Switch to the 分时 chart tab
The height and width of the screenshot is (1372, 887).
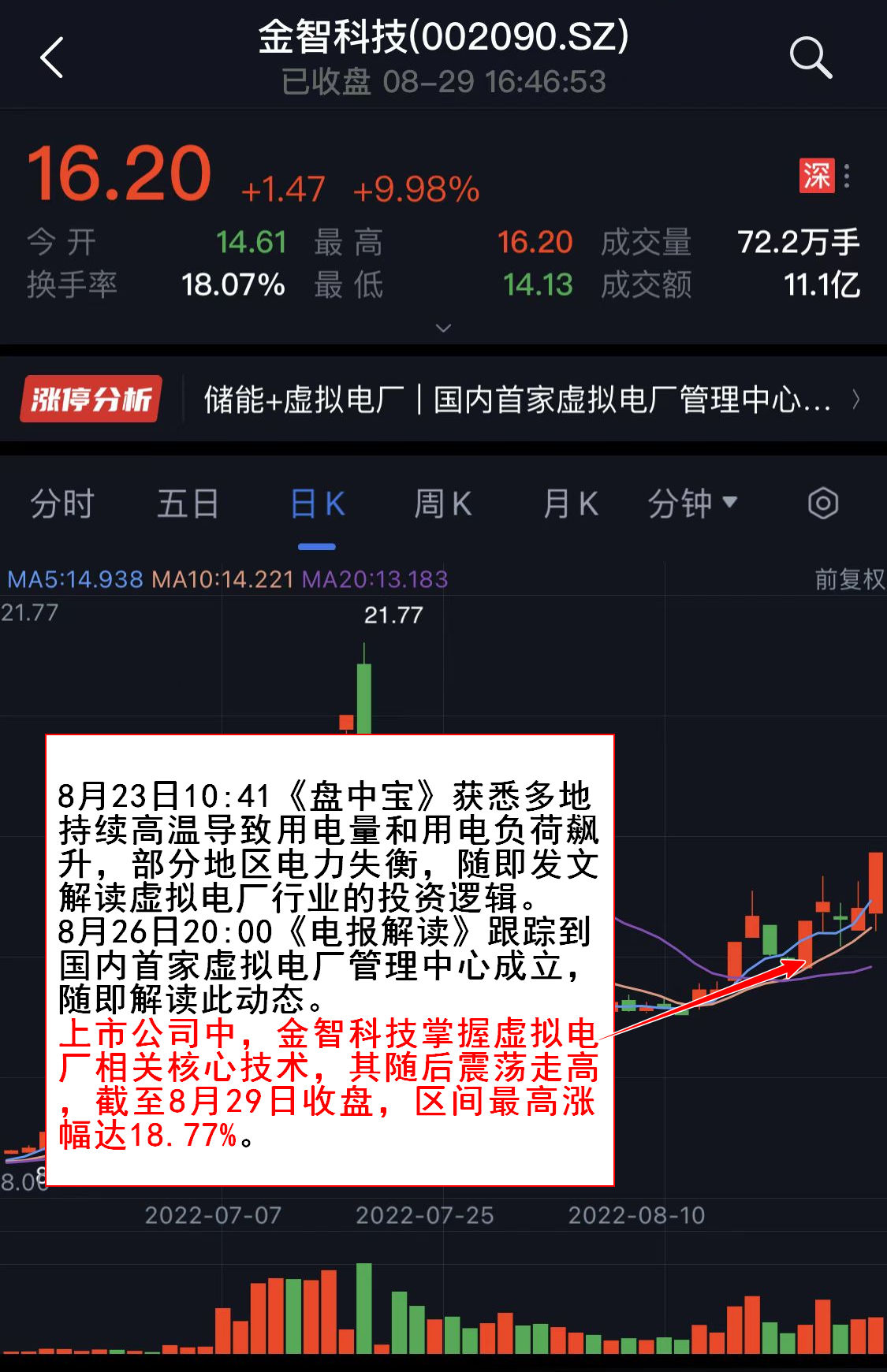(x=62, y=504)
